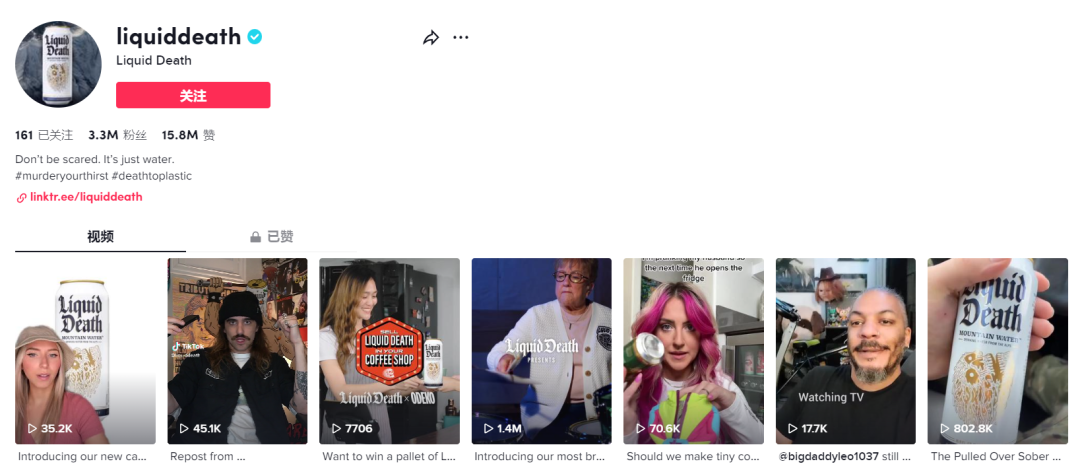Share the liquiddeath profile

click(x=431, y=38)
